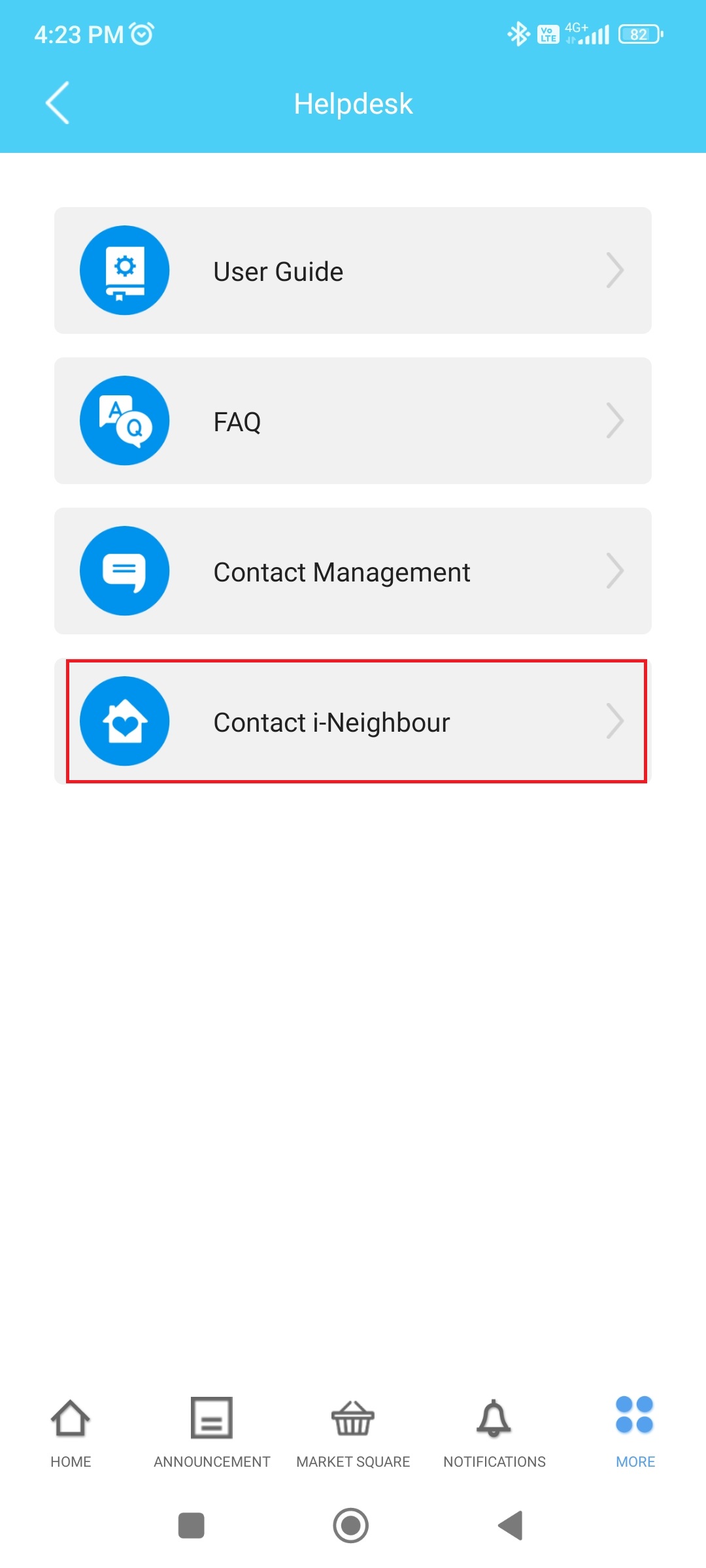Open the User Guide

point(353,270)
